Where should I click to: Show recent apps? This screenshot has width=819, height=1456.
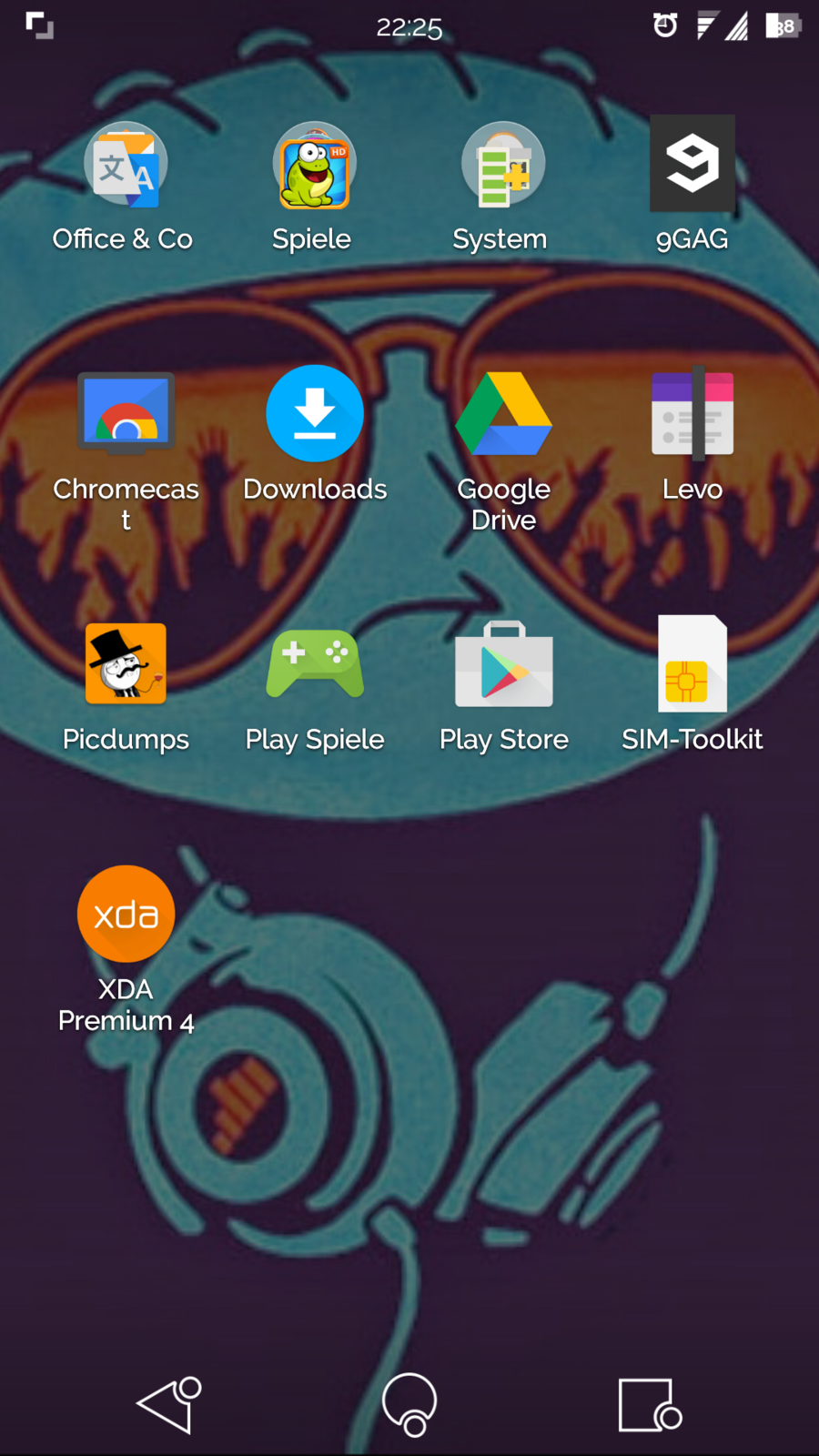pos(649,1404)
